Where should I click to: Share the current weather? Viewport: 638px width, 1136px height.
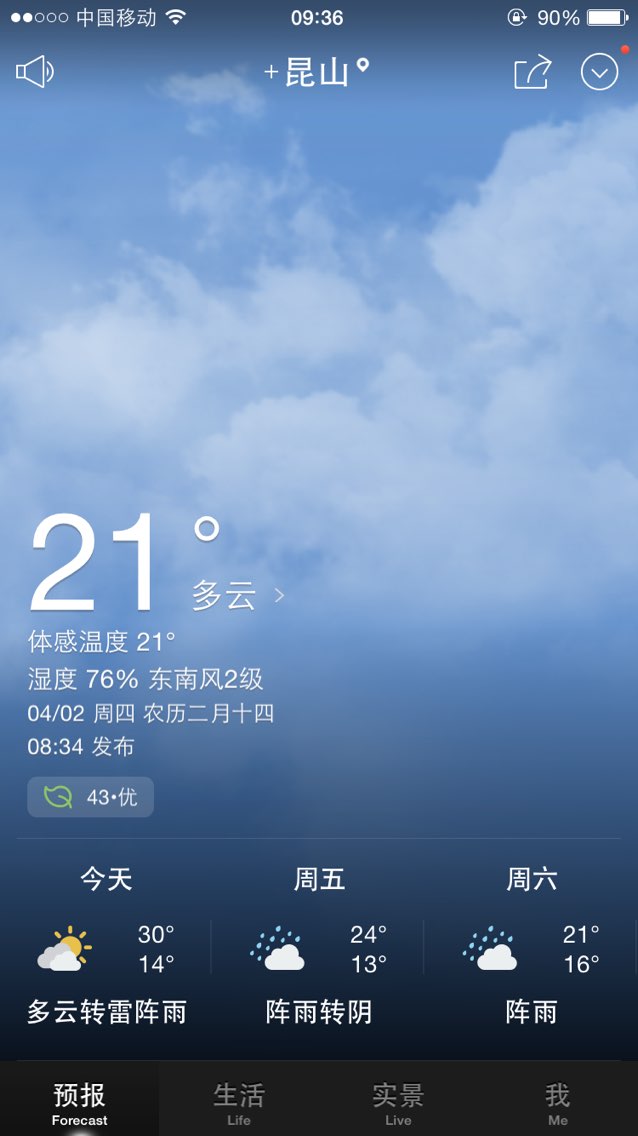(533, 72)
